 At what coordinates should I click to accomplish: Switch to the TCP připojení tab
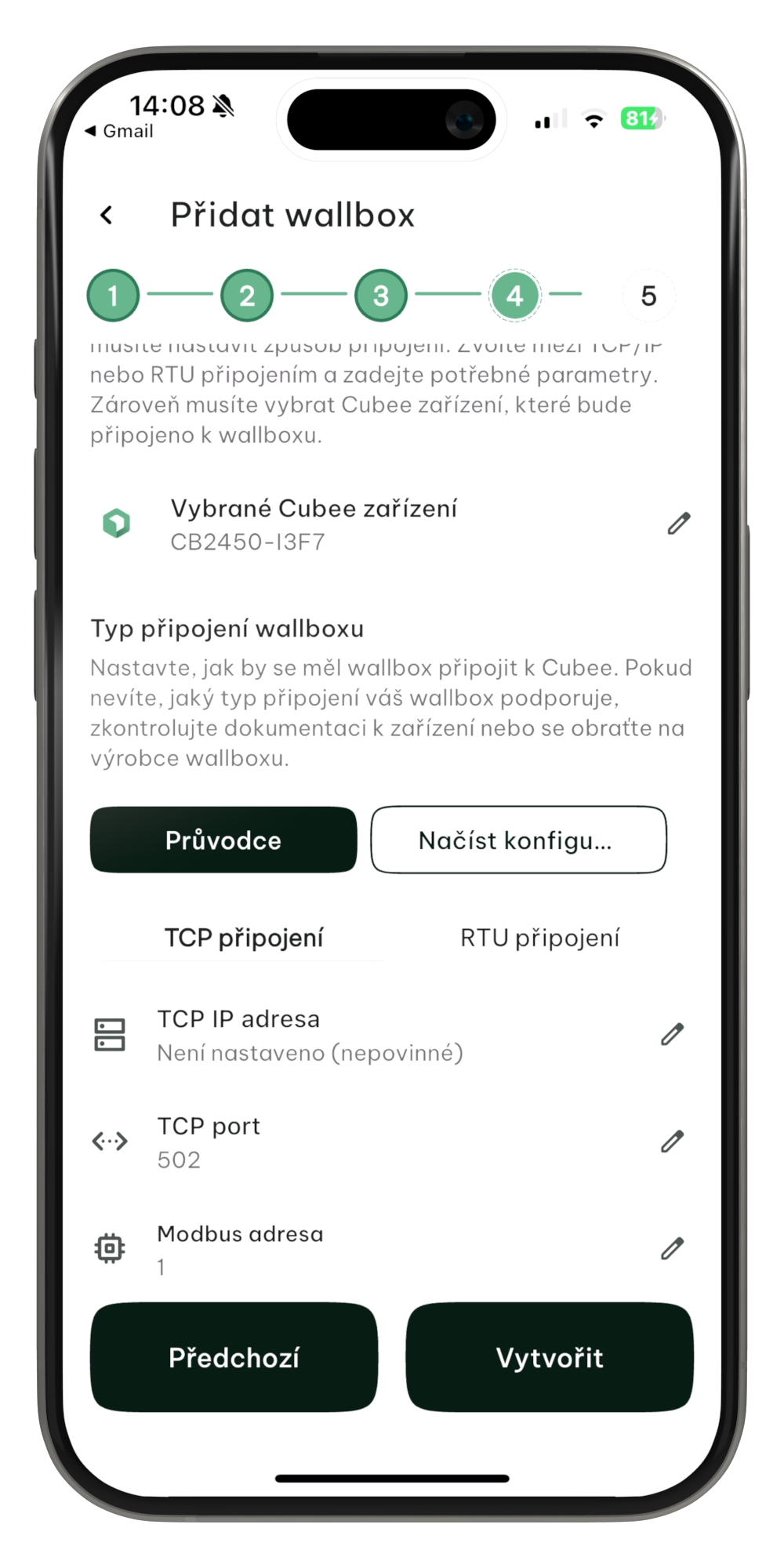point(244,938)
